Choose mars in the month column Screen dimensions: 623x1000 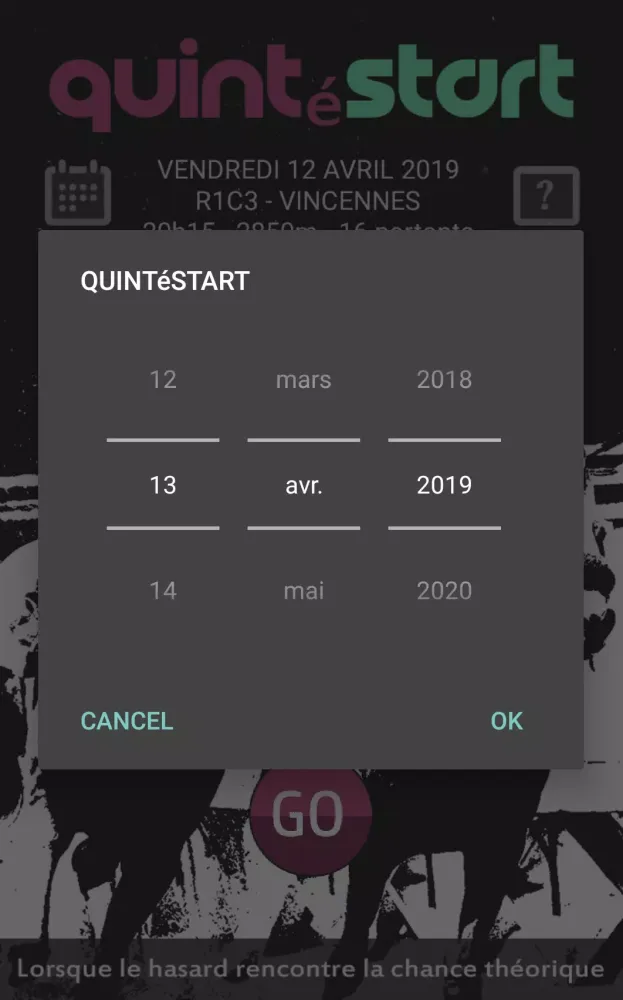click(x=303, y=380)
